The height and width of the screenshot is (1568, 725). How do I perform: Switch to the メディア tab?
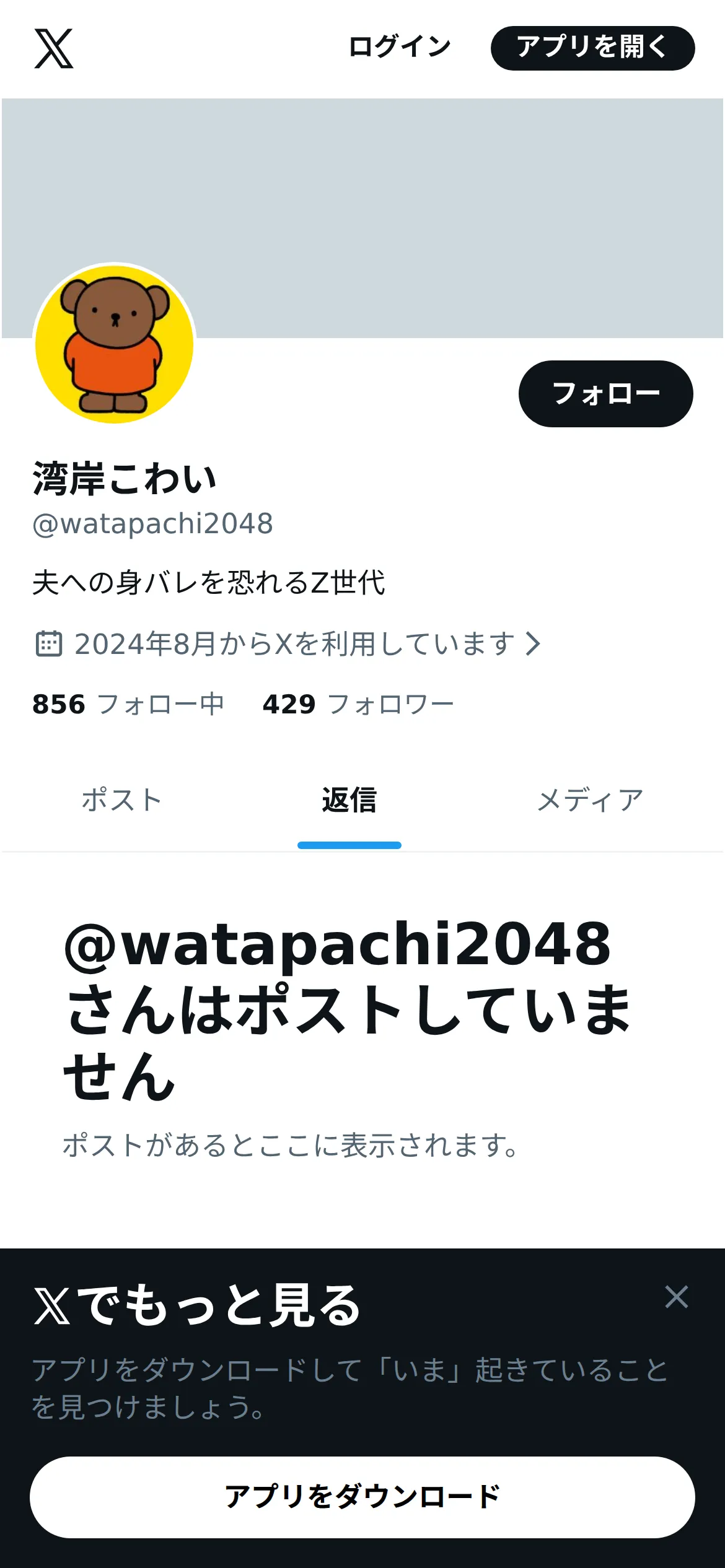coord(590,799)
